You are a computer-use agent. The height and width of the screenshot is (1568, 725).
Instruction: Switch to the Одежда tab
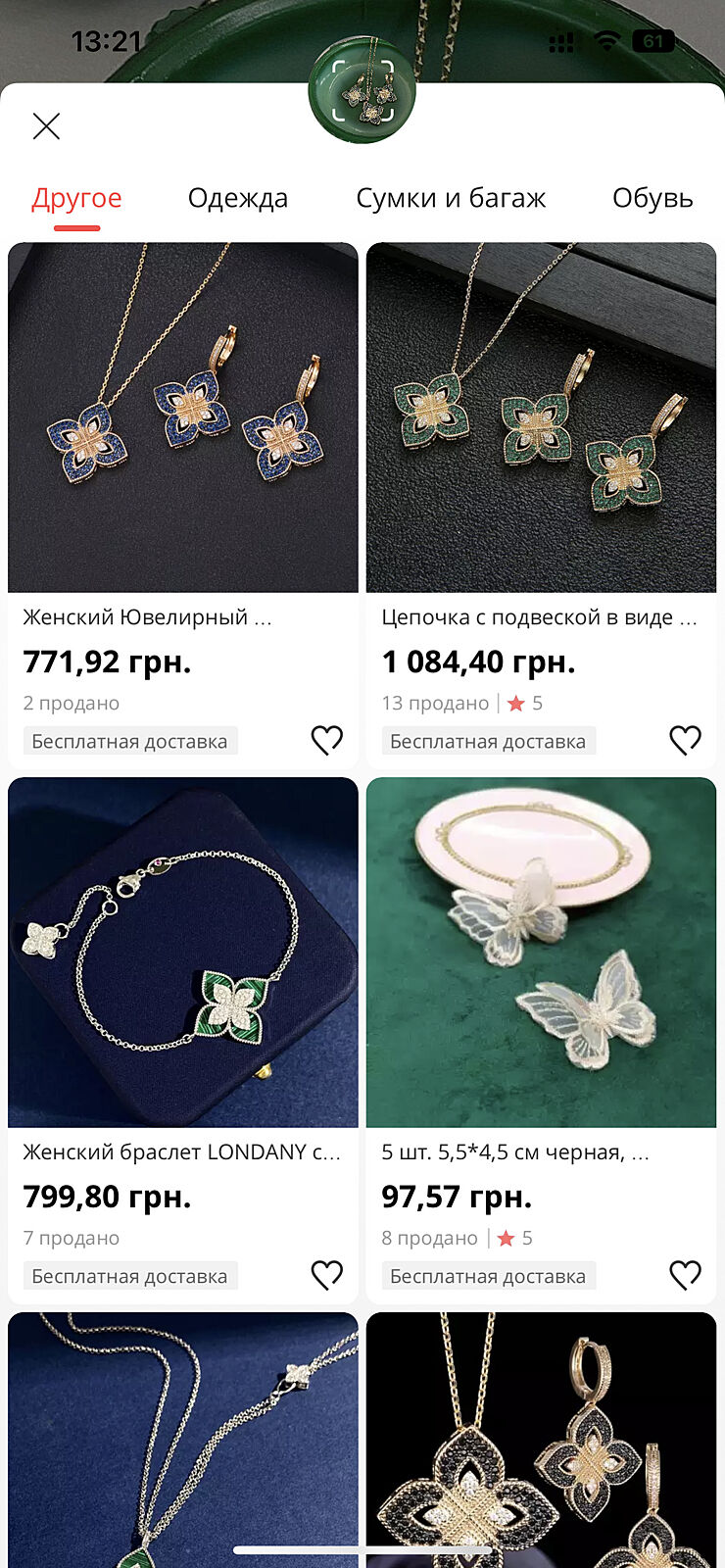[x=238, y=199]
